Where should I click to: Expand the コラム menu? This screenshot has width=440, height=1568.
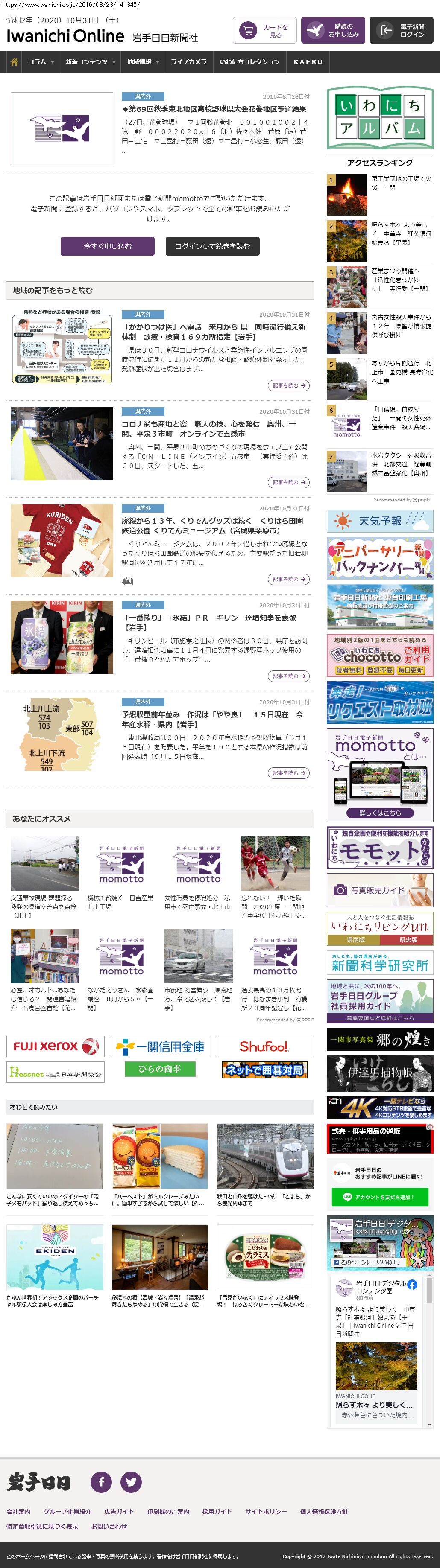point(40,61)
